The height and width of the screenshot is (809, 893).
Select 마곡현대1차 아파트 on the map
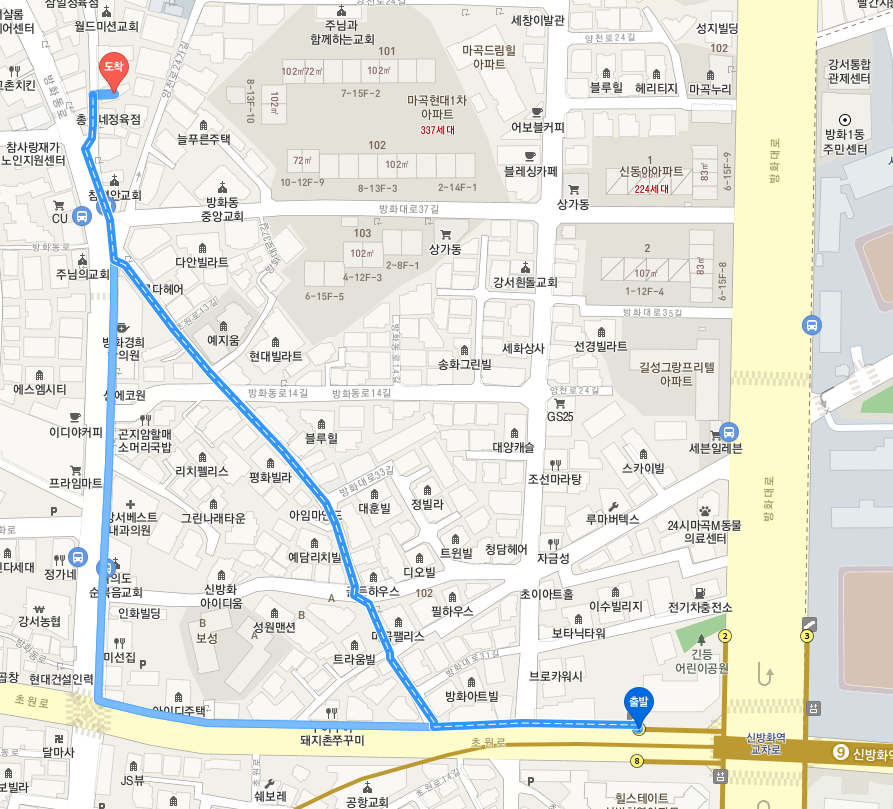pyautogui.click(x=437, y=107)
